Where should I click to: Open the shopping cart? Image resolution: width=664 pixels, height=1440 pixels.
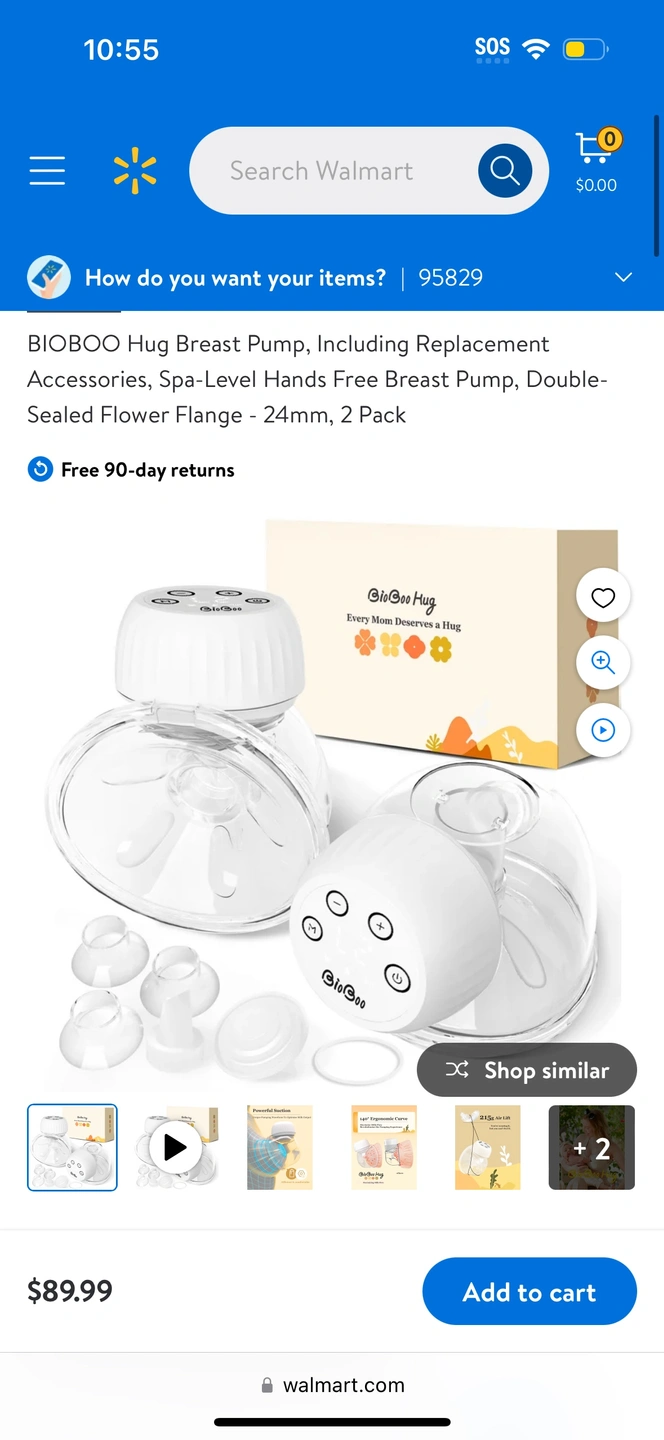point(596,160)
